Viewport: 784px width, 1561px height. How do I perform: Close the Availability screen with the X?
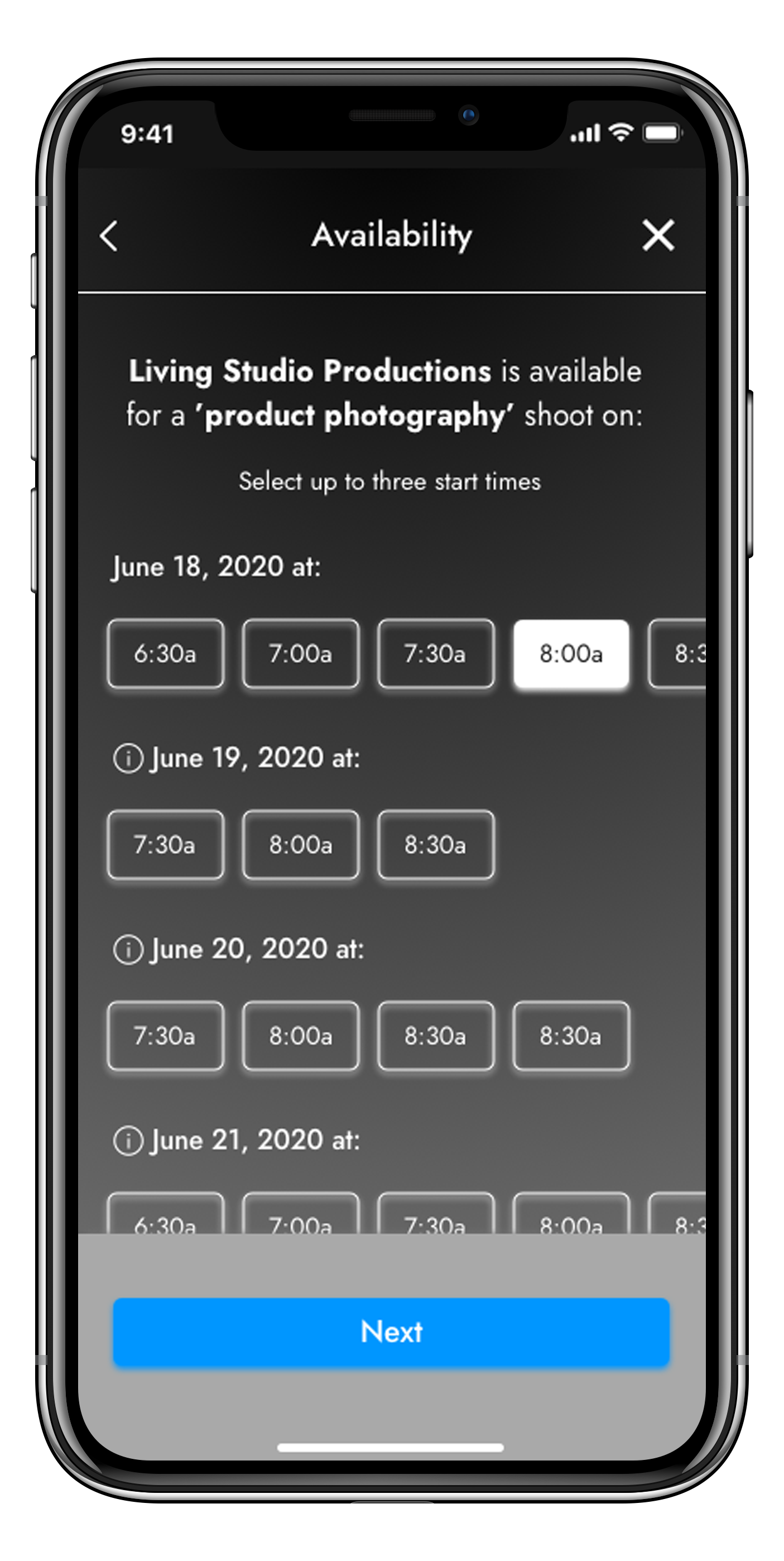658,235
